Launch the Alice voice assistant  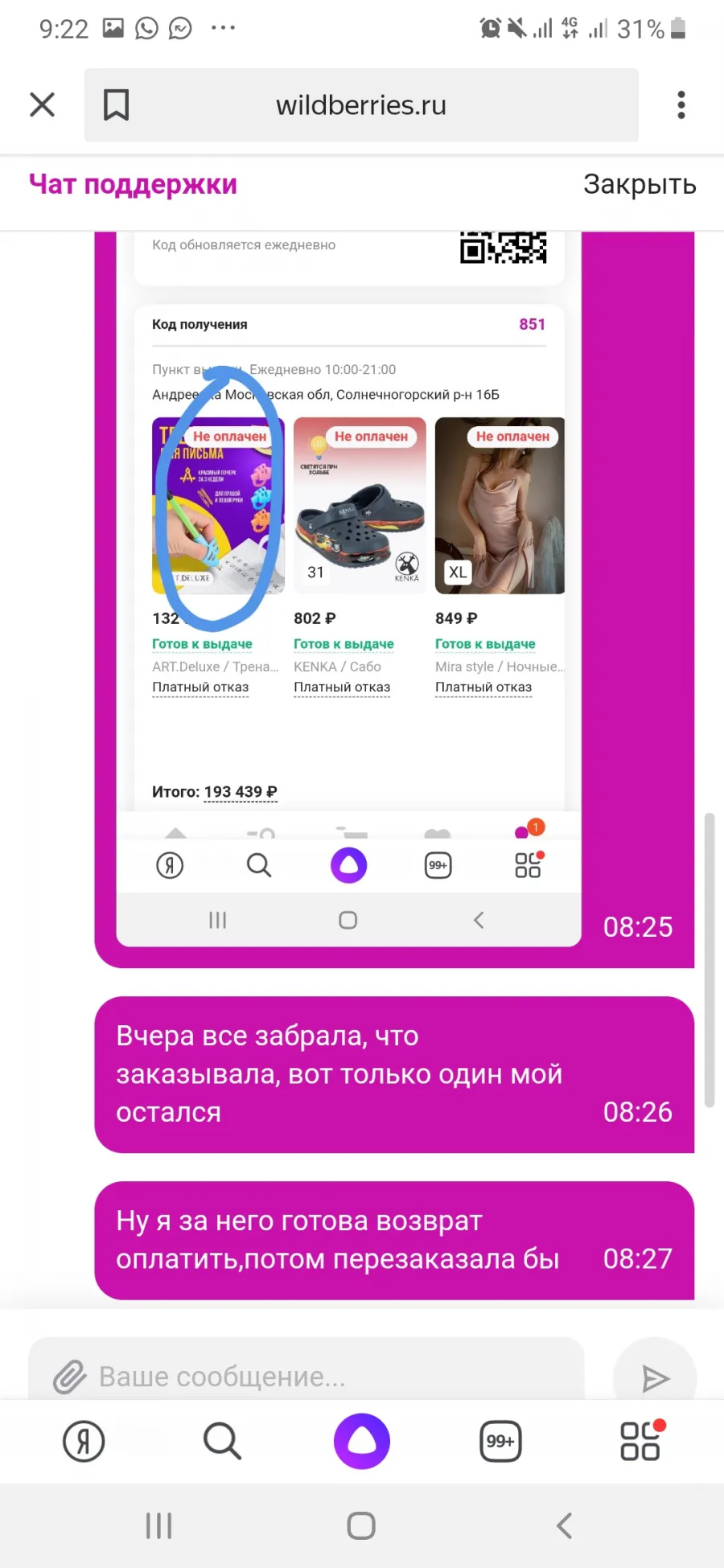(362, 1441)
